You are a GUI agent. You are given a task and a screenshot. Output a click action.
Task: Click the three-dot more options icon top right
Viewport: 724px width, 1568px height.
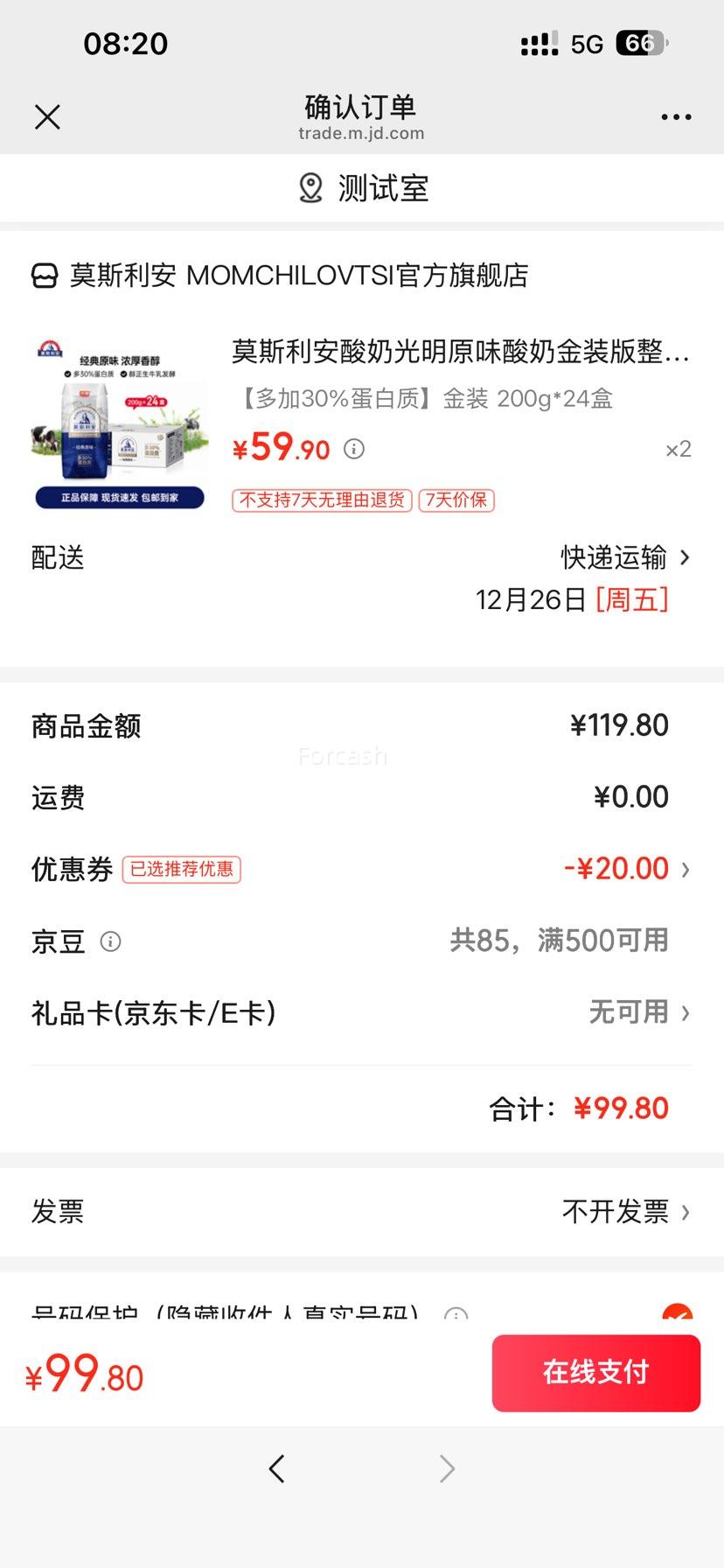pos(674,116)
